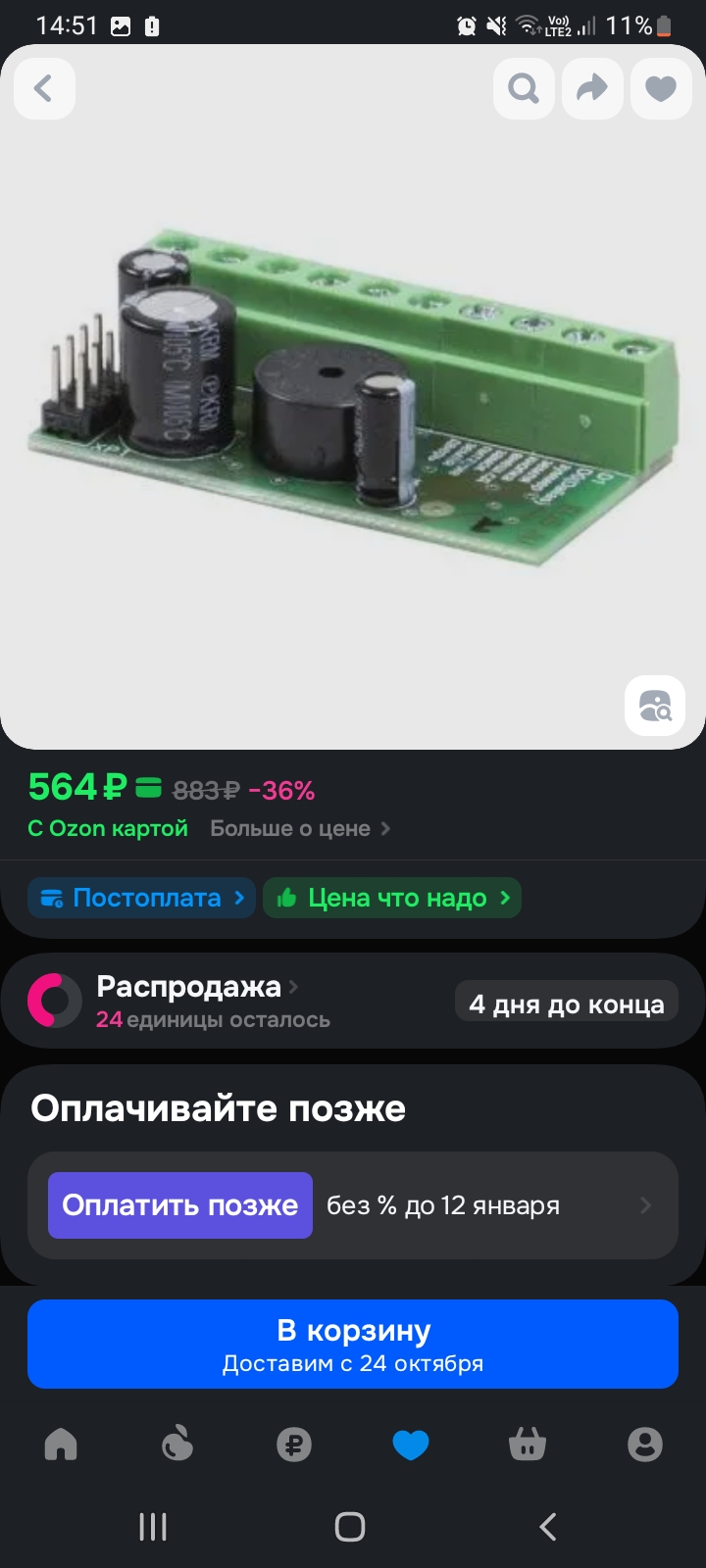Find similar items by image search
Image resolution: width=706 pixels, height=1568 pixels.
coord(655,706)
